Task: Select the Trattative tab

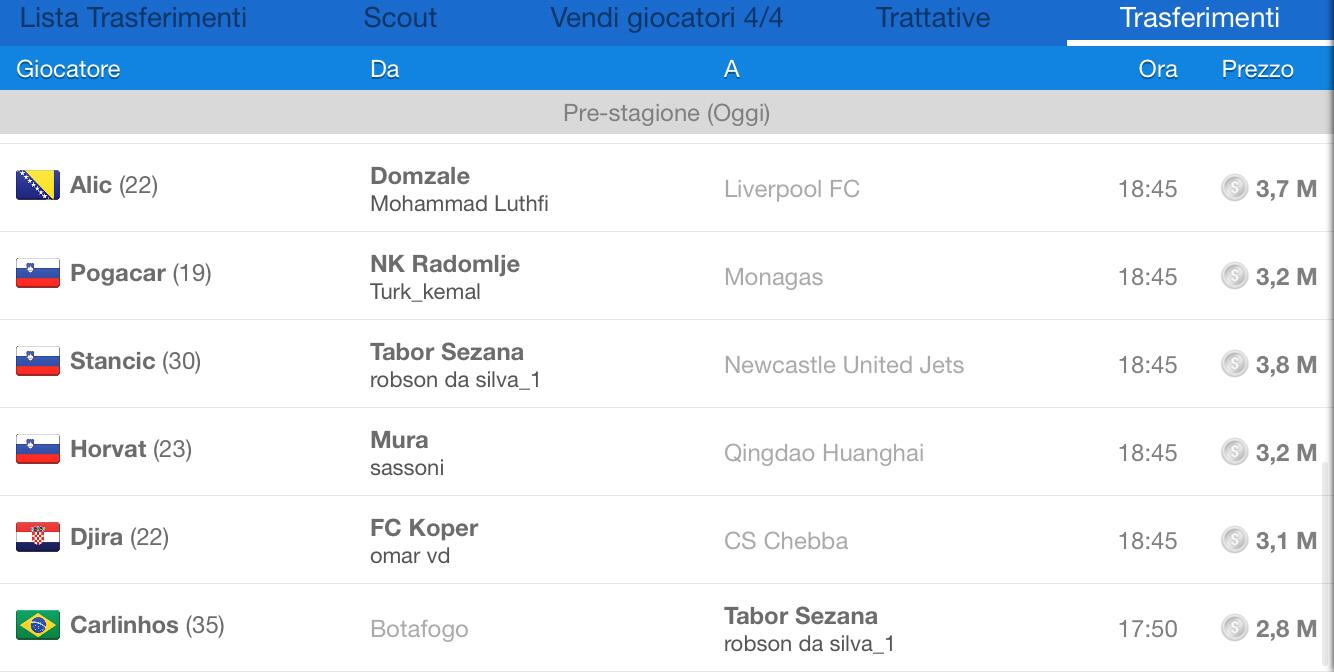Action: click(932, 18)
